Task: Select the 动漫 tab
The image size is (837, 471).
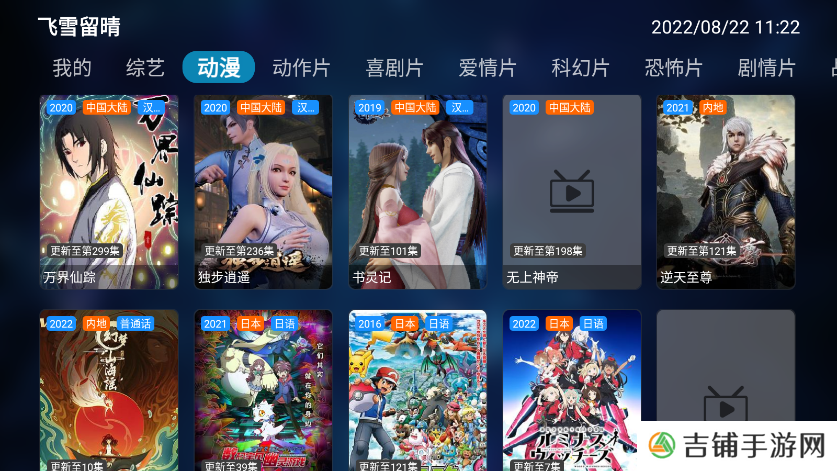Action: (219, 68)
